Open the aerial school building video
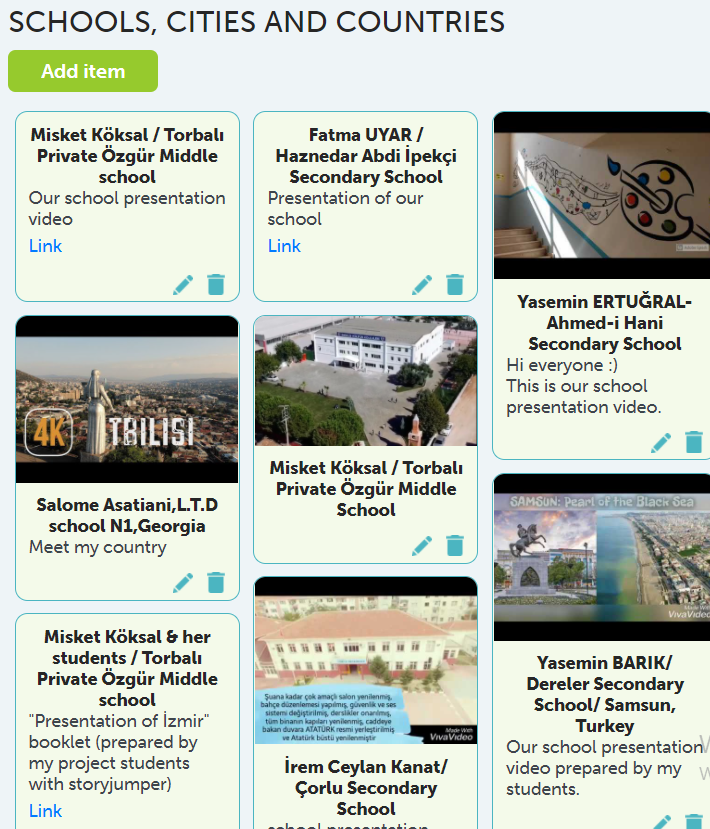This screenshot has width=710, height=829. pos(365,381)
